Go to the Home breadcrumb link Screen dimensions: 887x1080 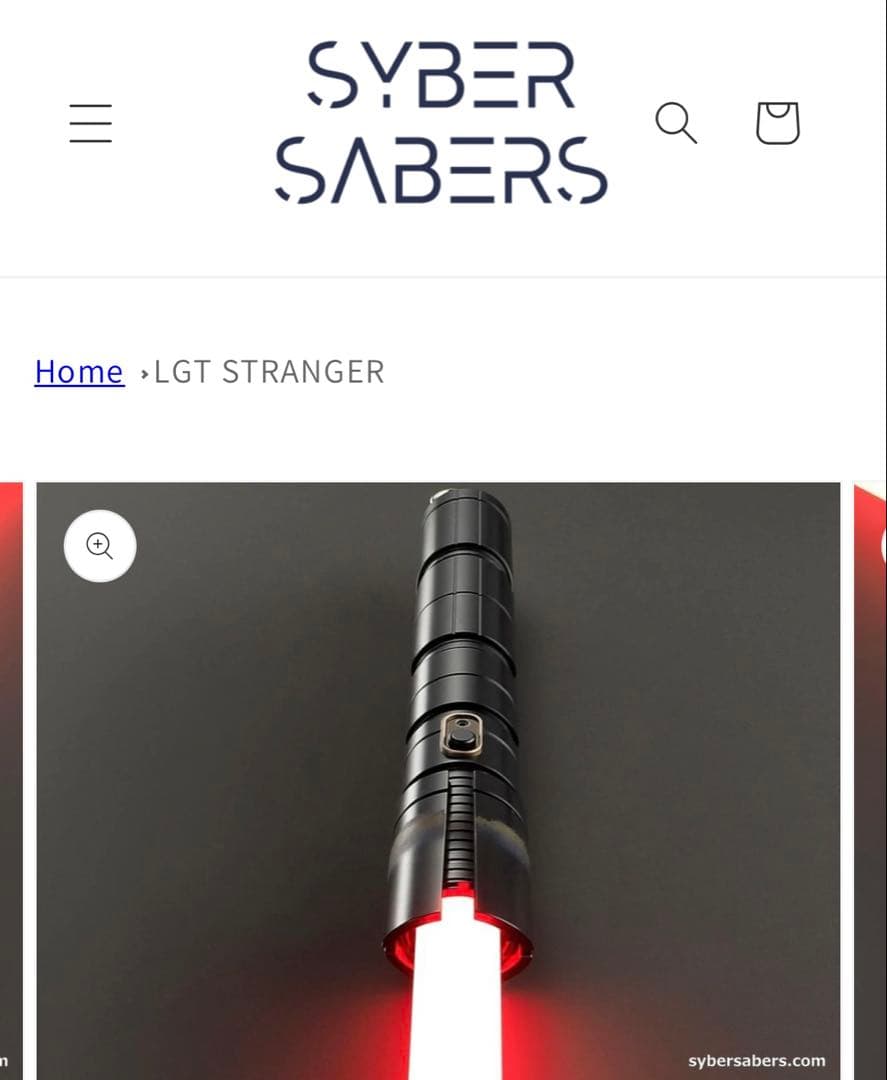[79, 372]
